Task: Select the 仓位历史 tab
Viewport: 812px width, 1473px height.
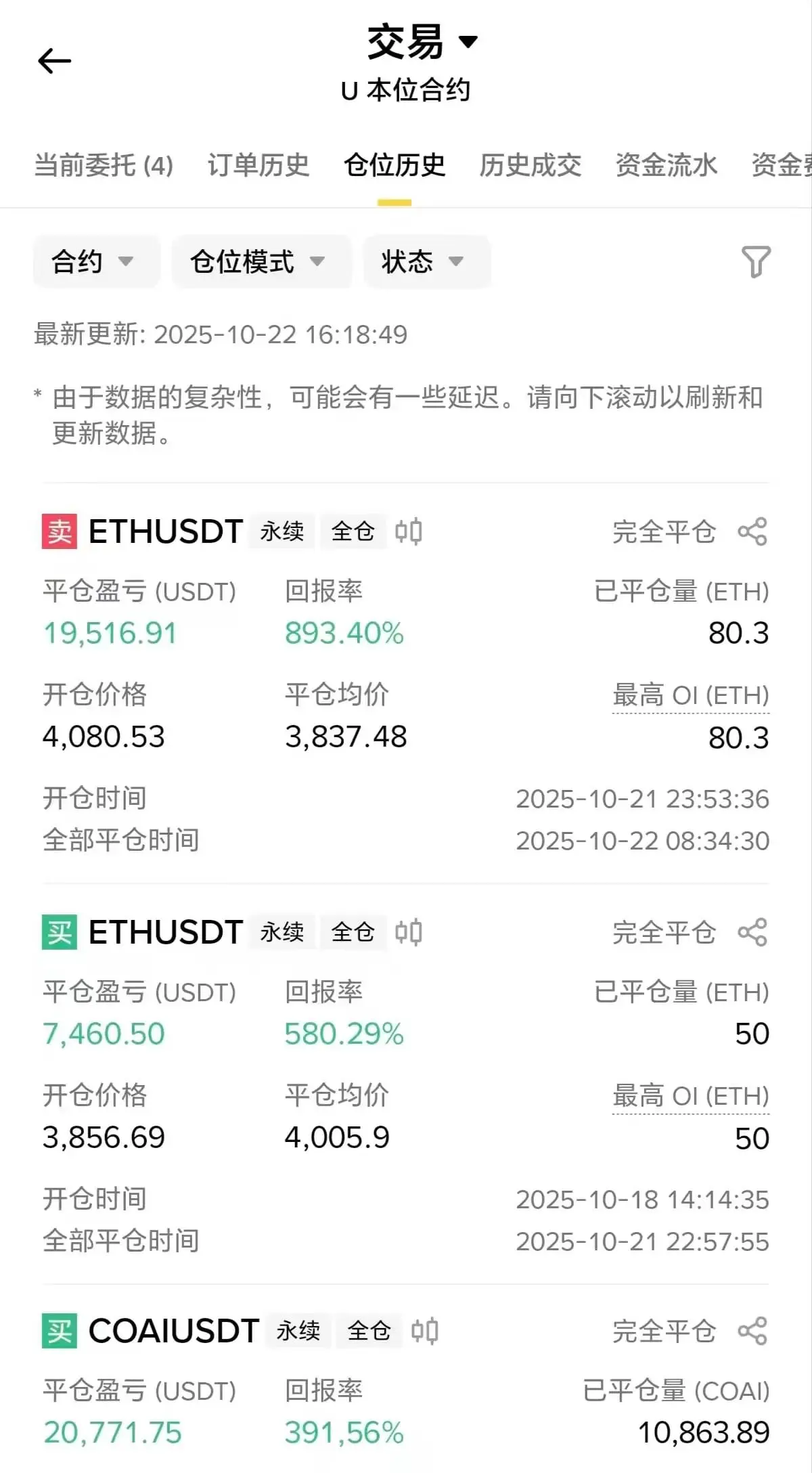Action: pyautogui.click(x=394, y=165)
